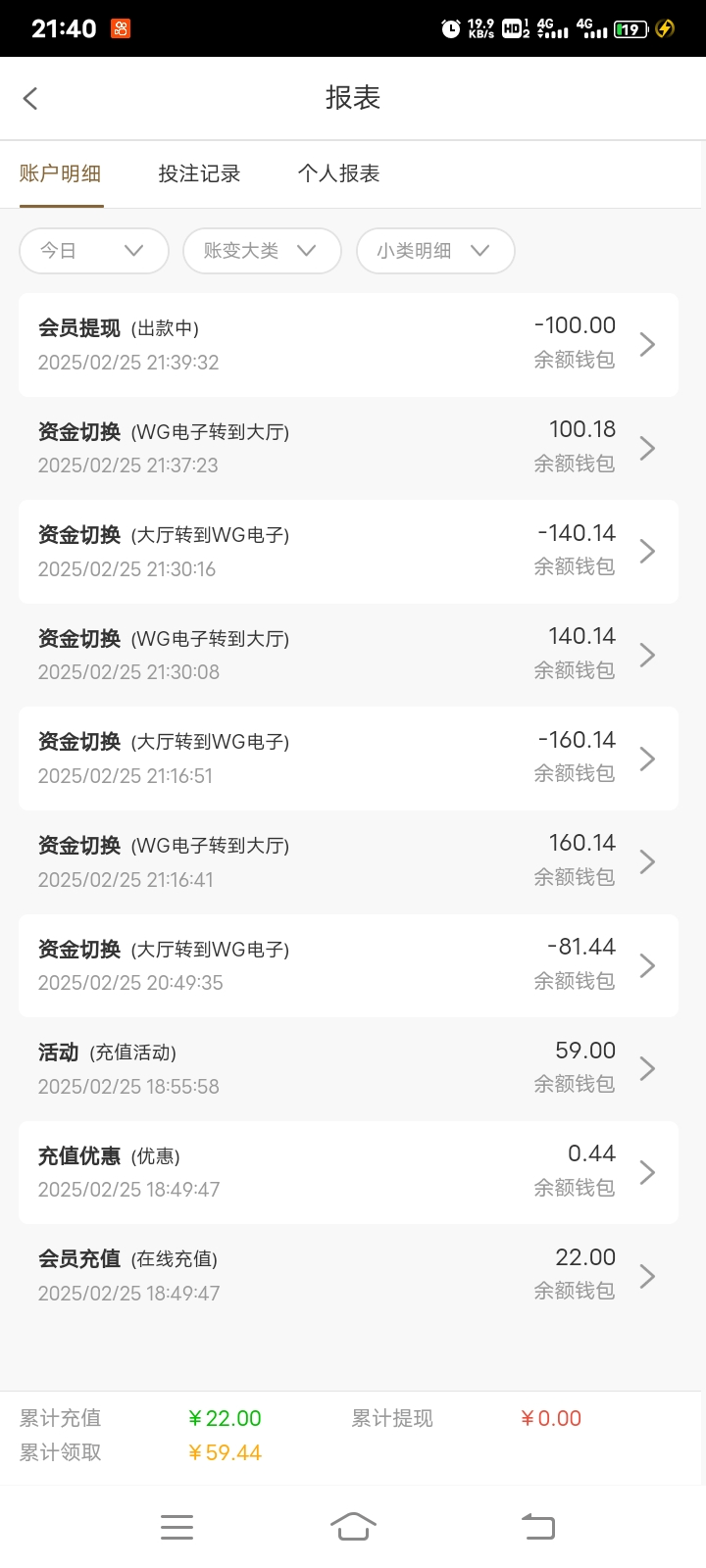The width and height of the screenshot is (706, 1568).
Task: Tap the alarm clock status bar icon
Action: 450,27
